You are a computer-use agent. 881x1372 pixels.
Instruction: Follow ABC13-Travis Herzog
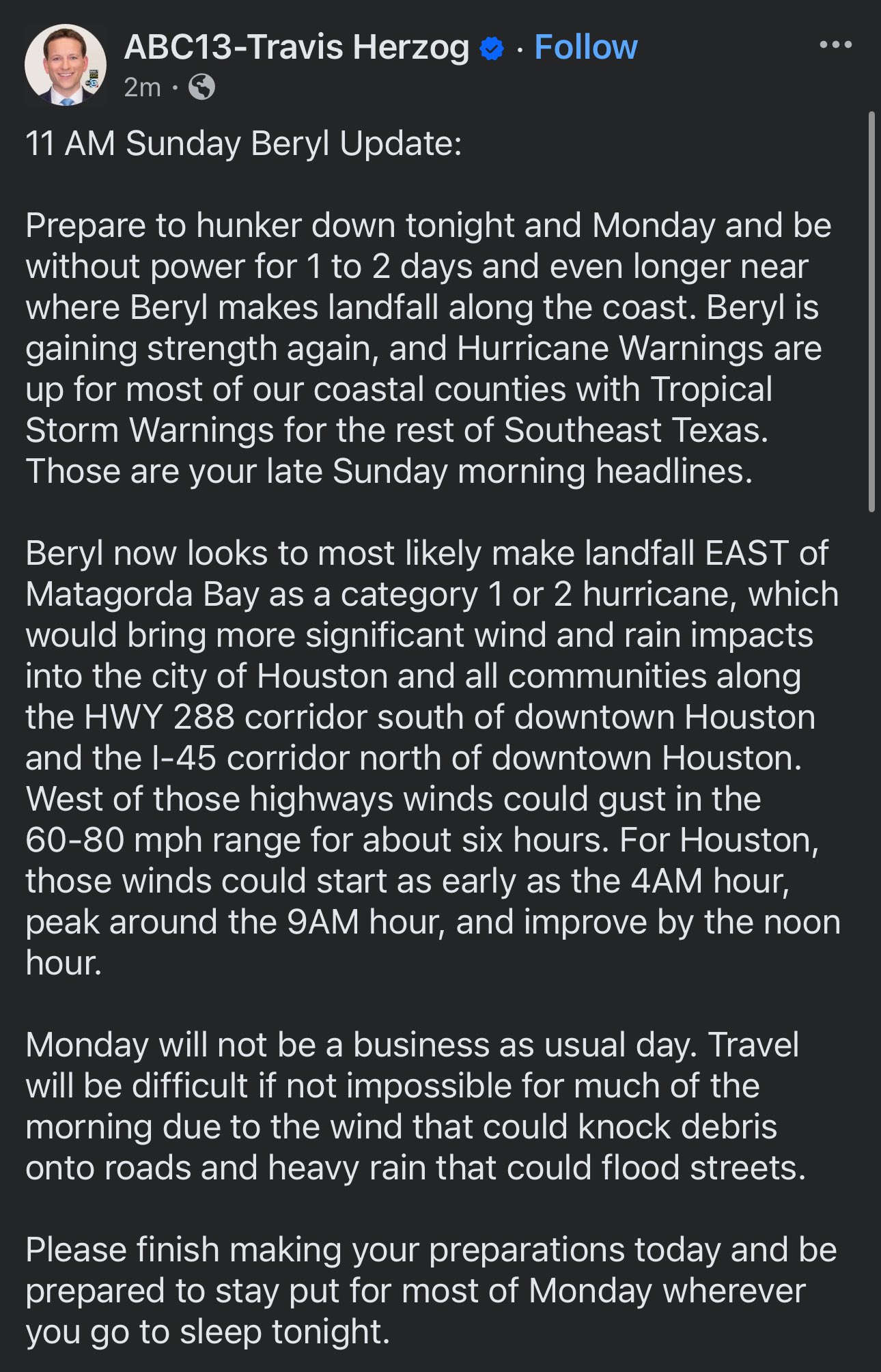pyautogui.click(x=585, y=47)
